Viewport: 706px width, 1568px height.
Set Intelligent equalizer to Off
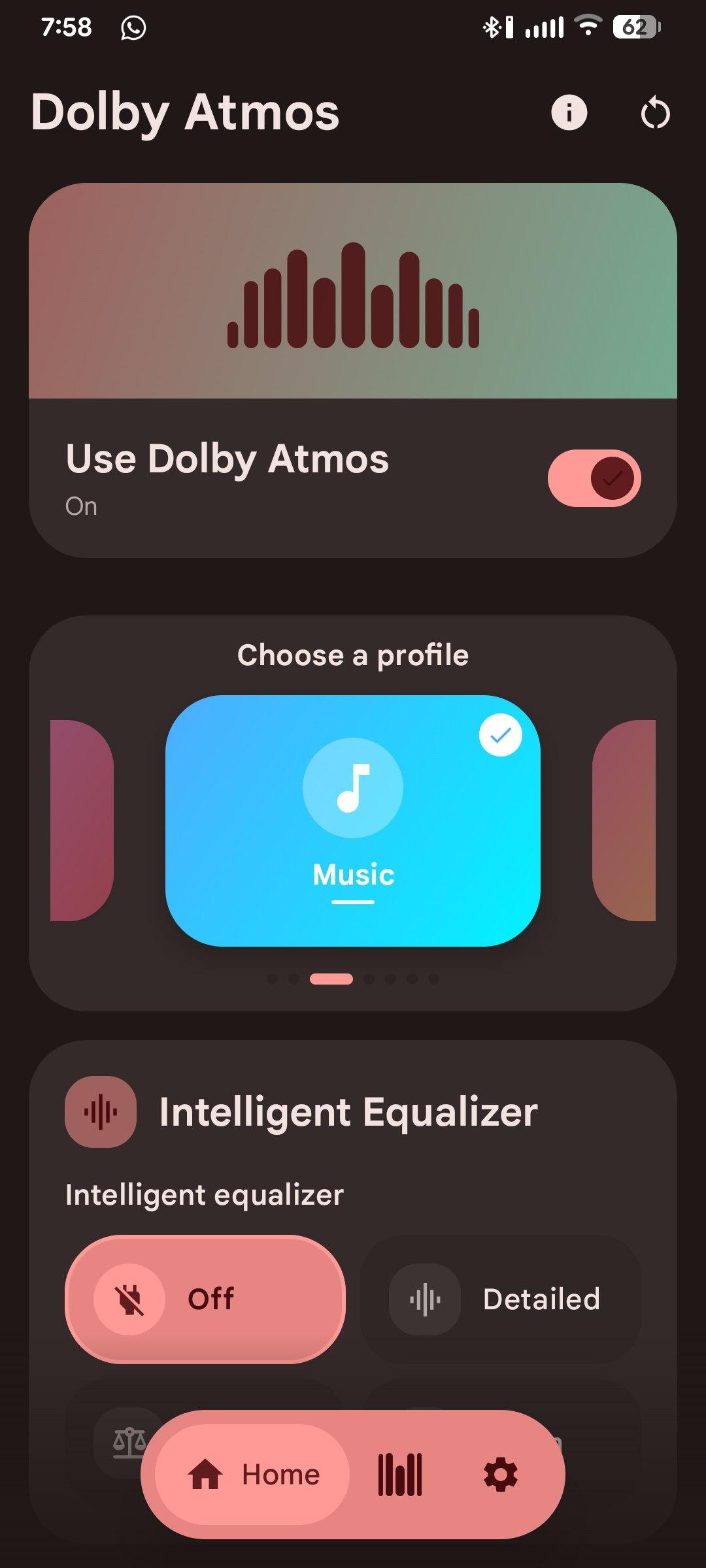click(x=205, y=1299)
